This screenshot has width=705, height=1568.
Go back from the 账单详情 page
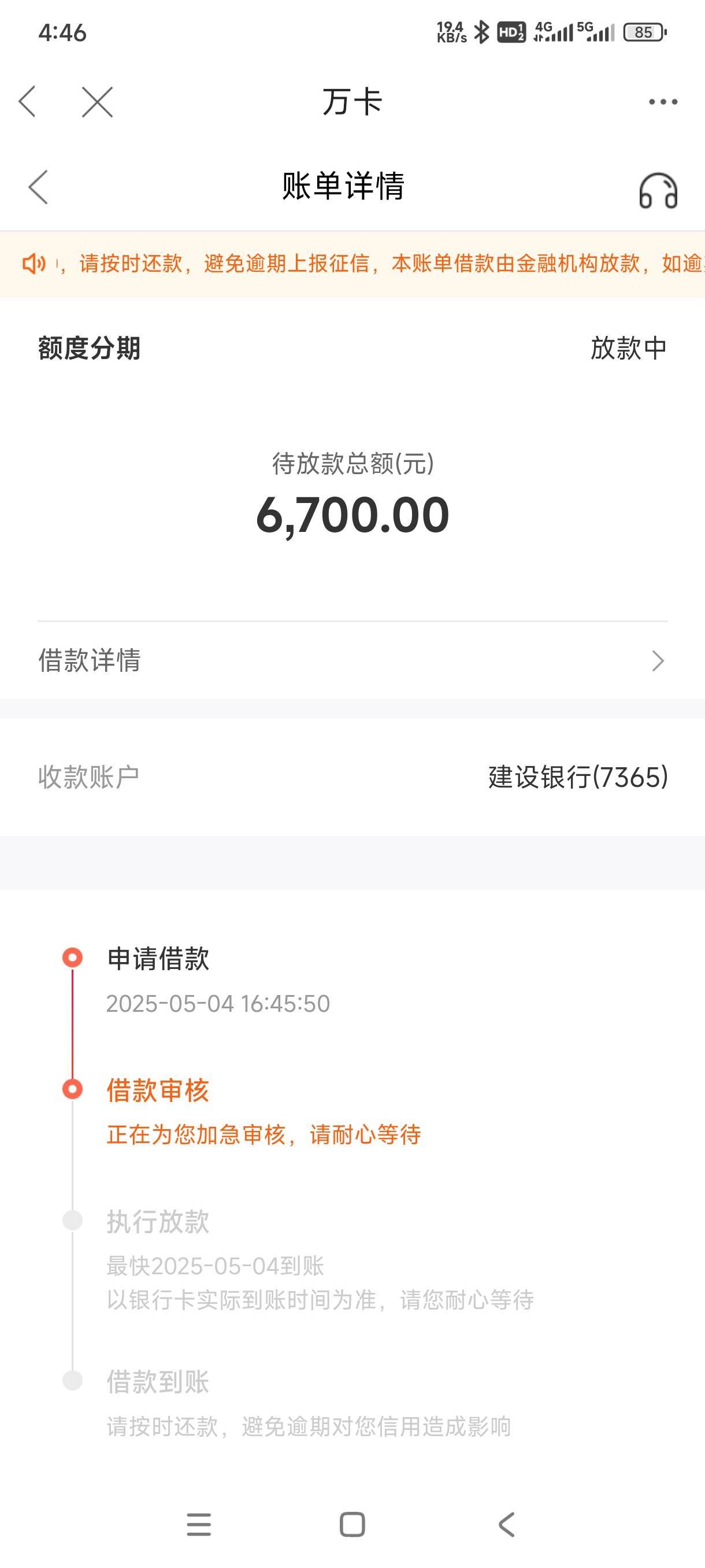pos(38,186)
